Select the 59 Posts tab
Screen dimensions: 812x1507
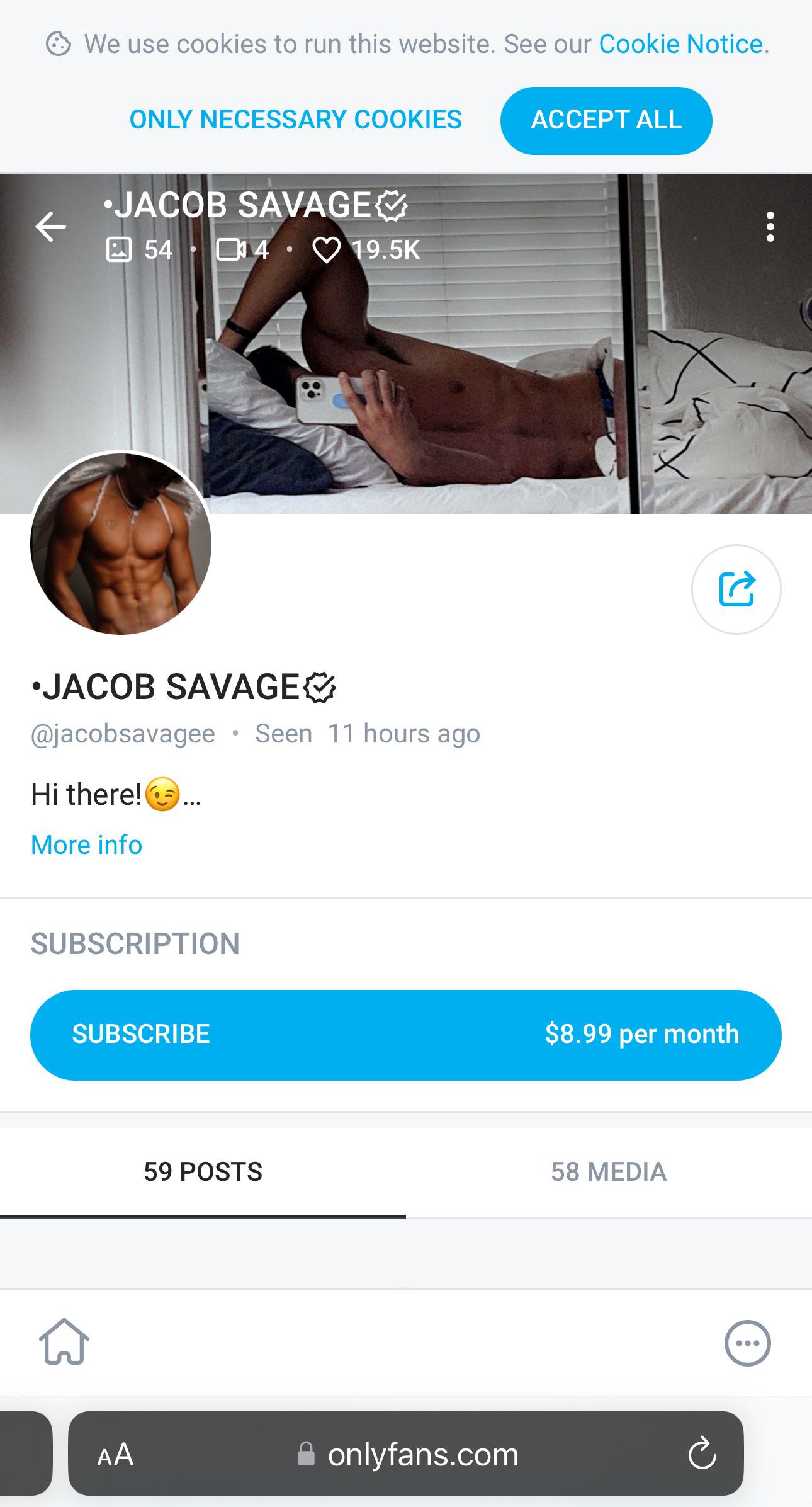(x=203, y=1171)
